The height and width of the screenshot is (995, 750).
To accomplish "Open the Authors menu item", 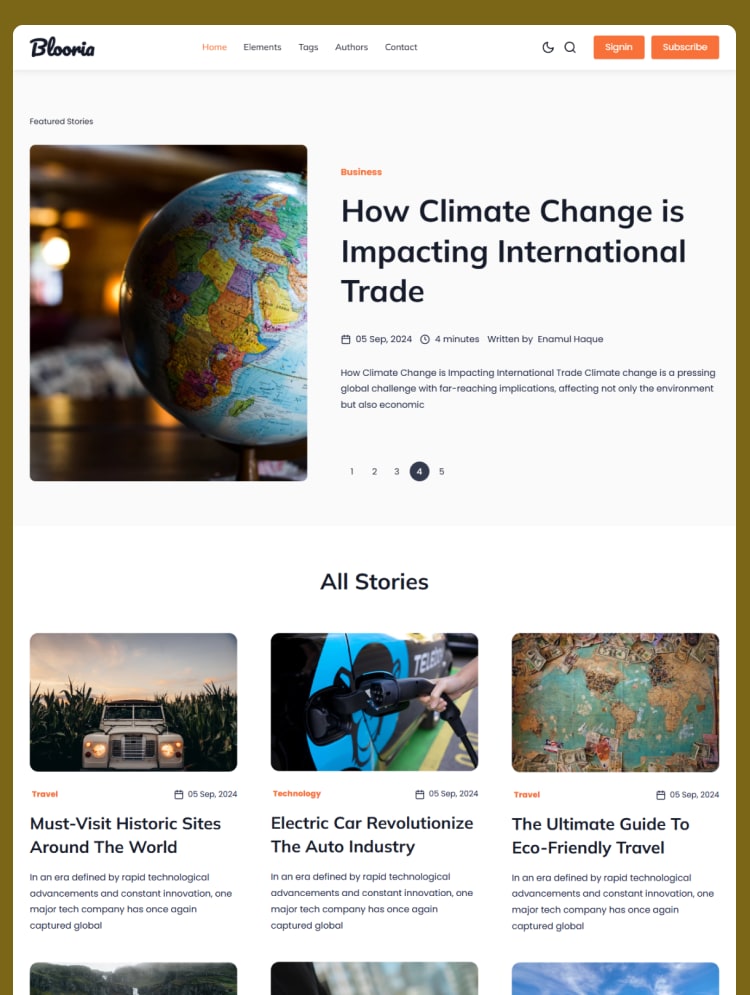I will tap(351, 47).
